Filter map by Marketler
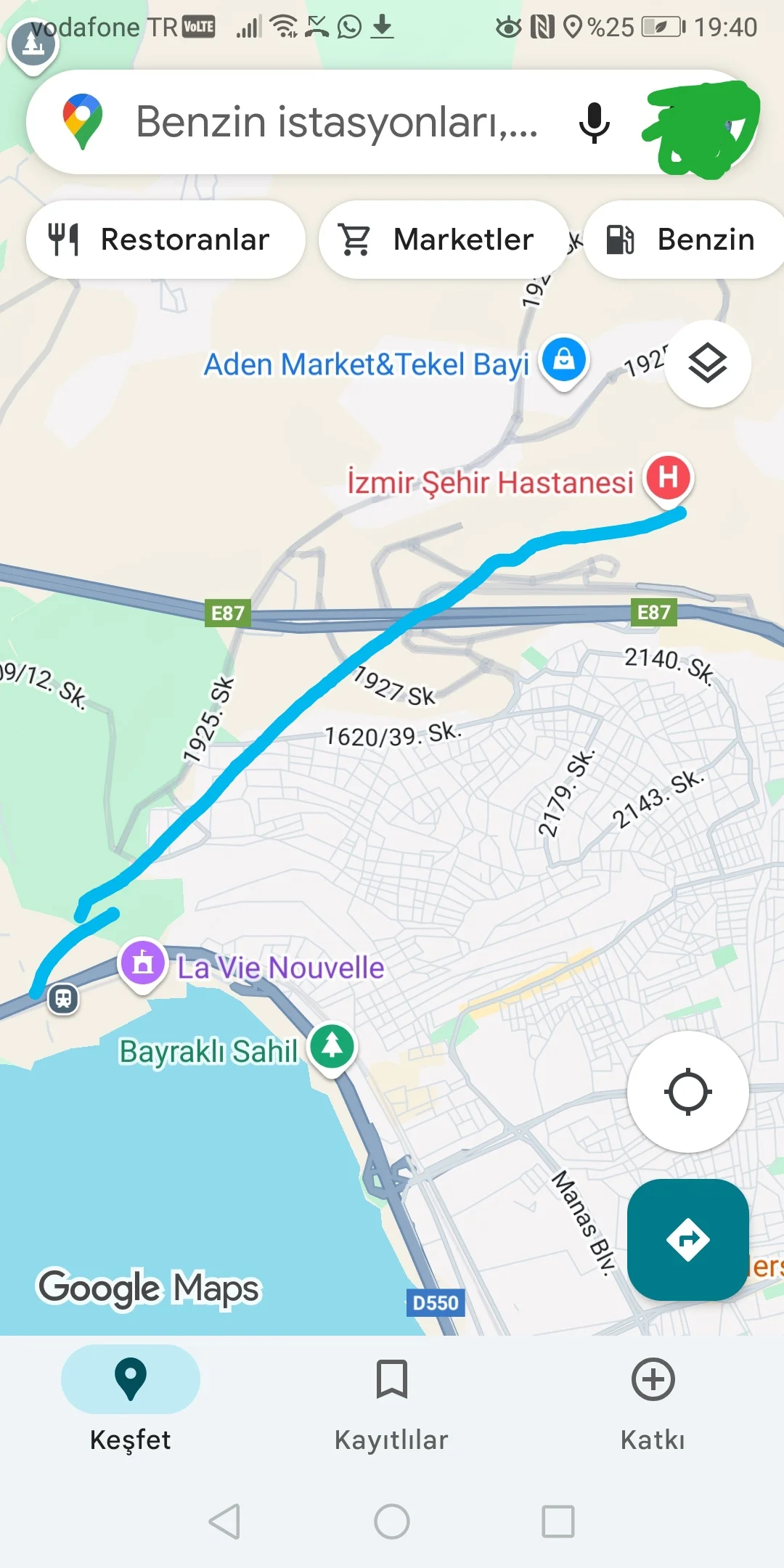The width and height of the screenshot is (784, 1568). pyautogui.click(x=443, y=240)
